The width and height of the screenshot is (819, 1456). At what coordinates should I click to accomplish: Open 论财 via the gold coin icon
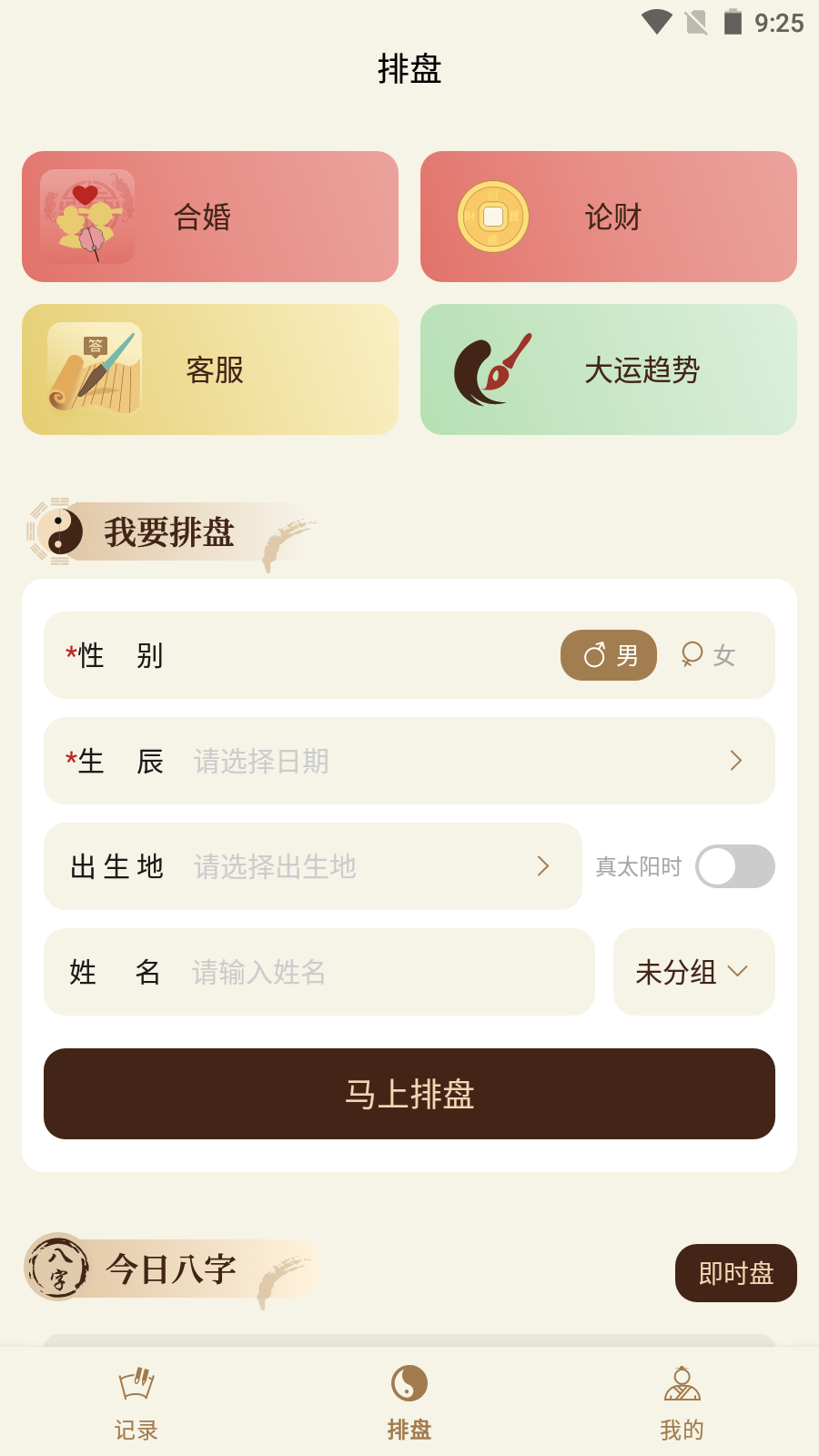click(x=491, y=217)
